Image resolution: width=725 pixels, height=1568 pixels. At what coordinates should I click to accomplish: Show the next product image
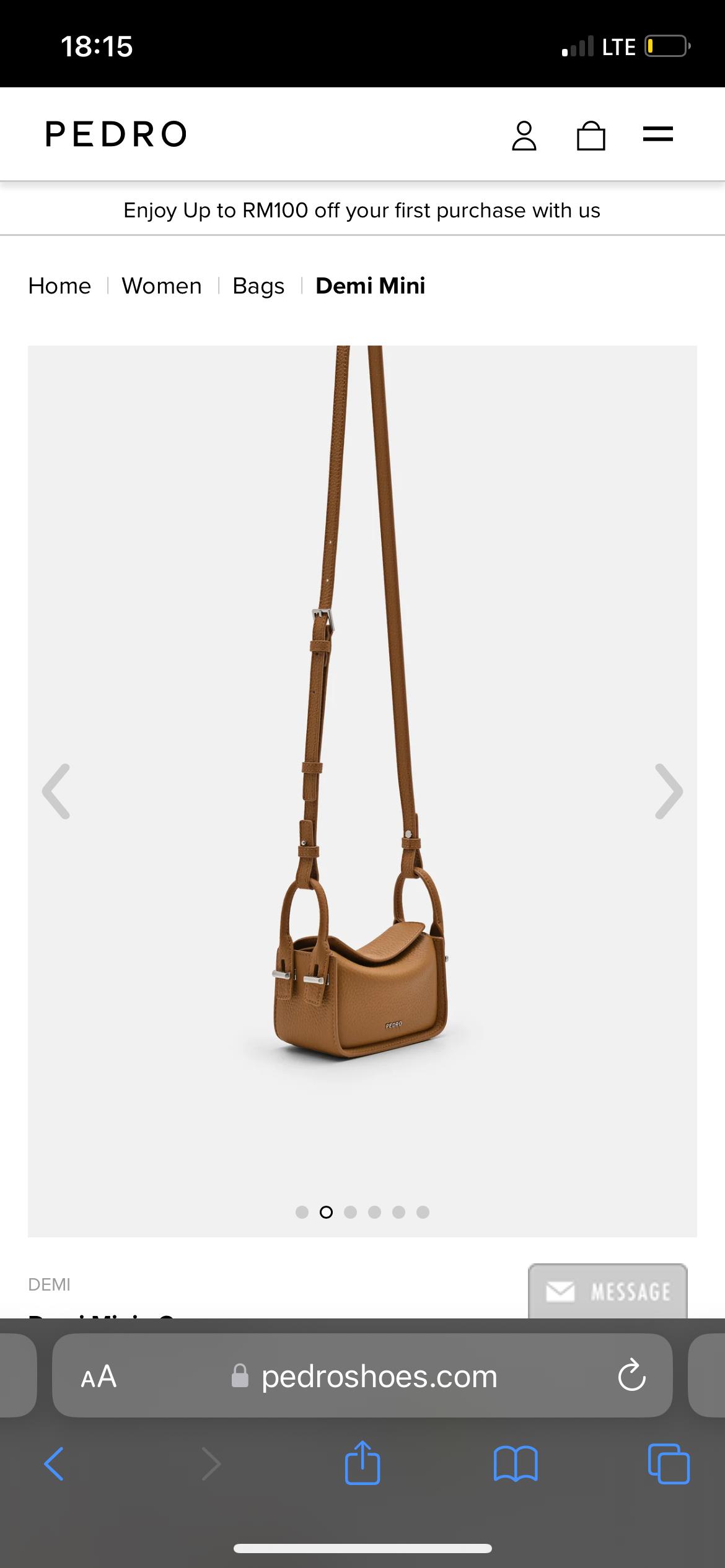click(x=669, y=791)
